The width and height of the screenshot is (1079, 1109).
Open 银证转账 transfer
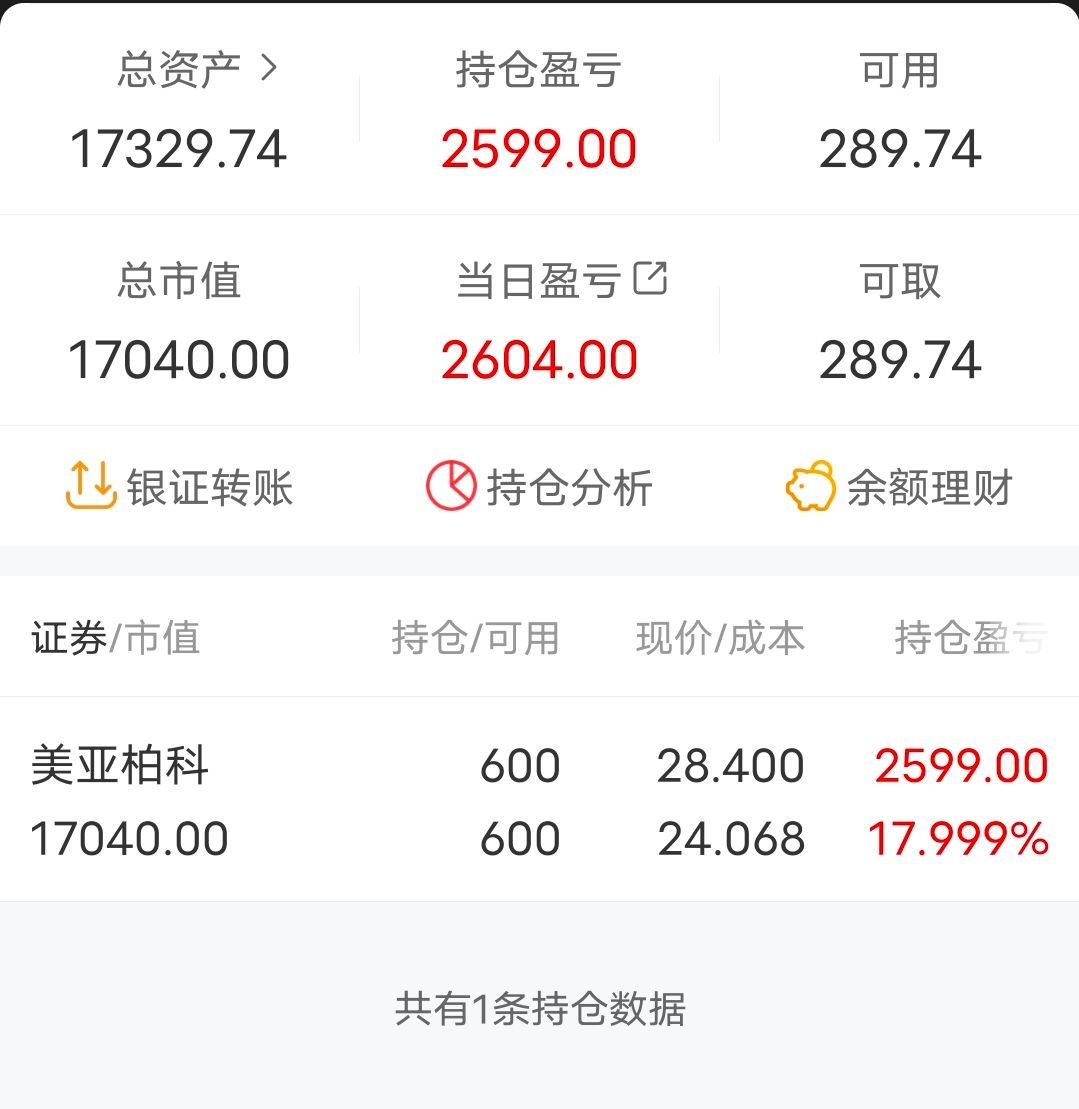(x=180, y=488)
